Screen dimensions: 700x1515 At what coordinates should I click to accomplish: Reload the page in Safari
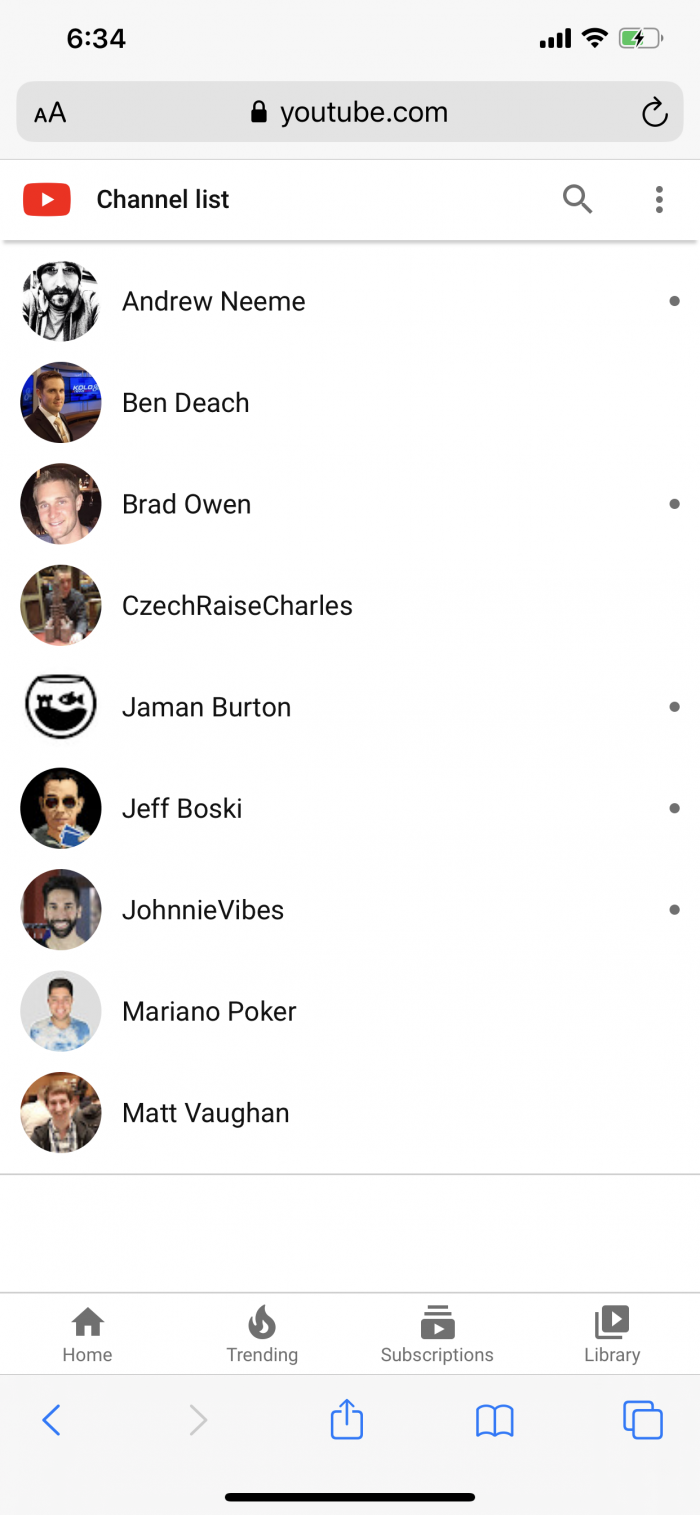click(654, 113)
